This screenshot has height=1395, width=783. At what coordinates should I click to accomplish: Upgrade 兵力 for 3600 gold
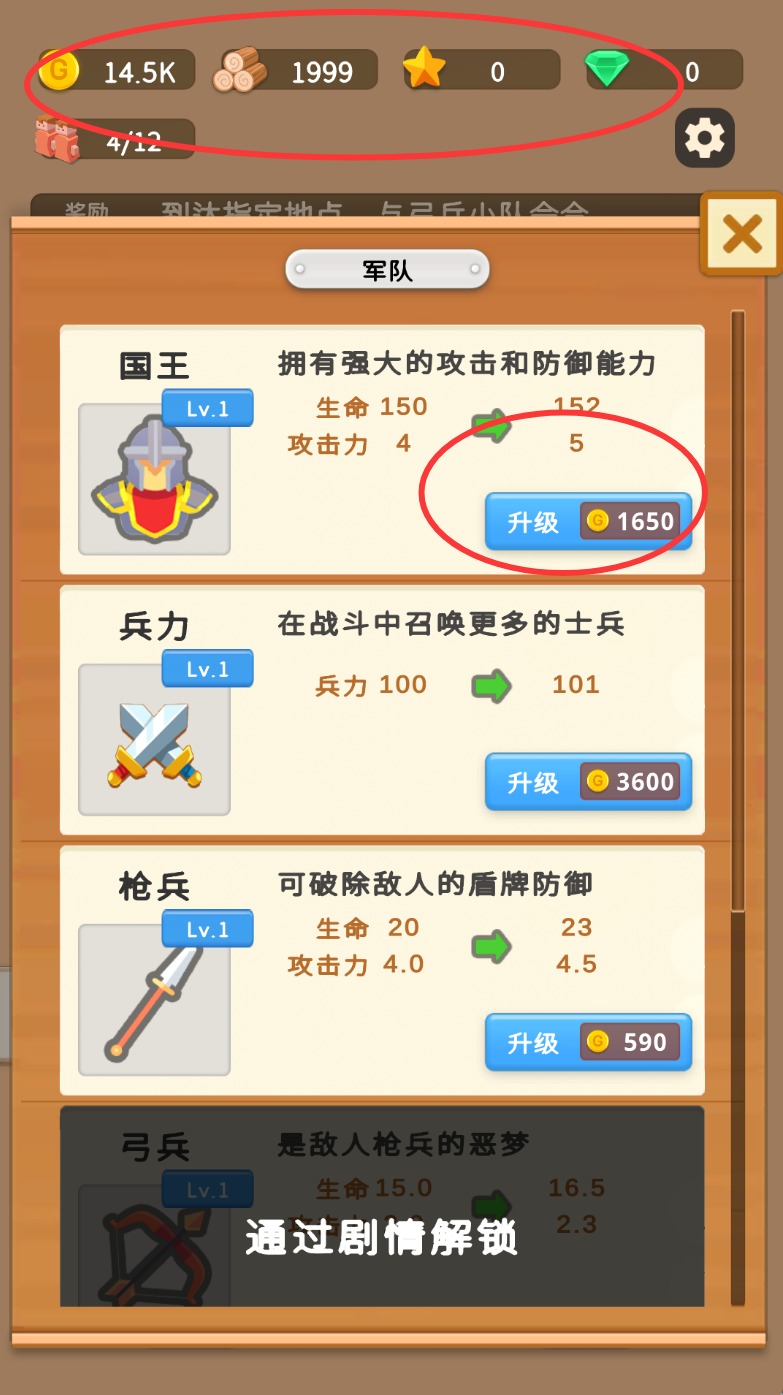click(x=588, y=782)
